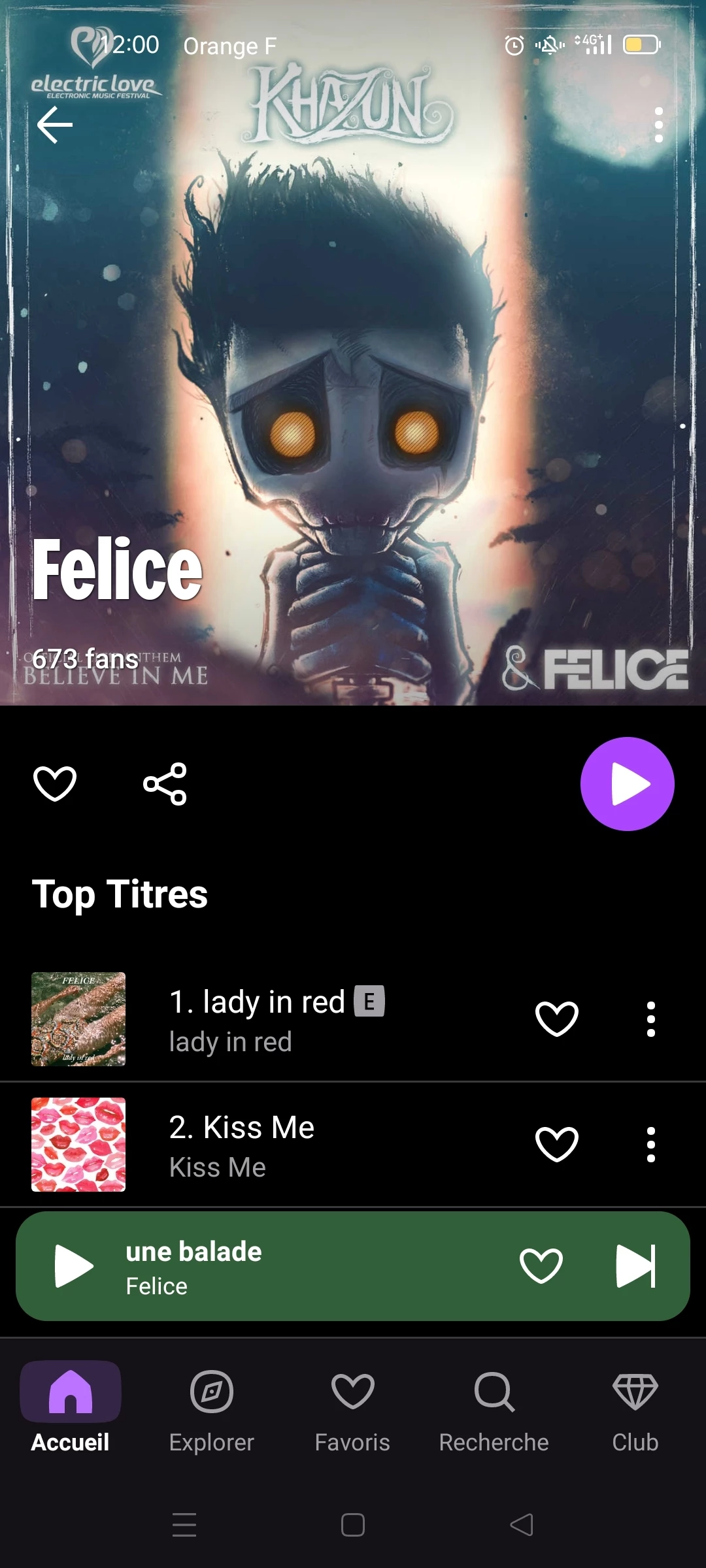Image resolution: width=706 pixels, height=1568 pixels.
Task: Open the Favoris tab
Action: click(x=352, y=1406)
